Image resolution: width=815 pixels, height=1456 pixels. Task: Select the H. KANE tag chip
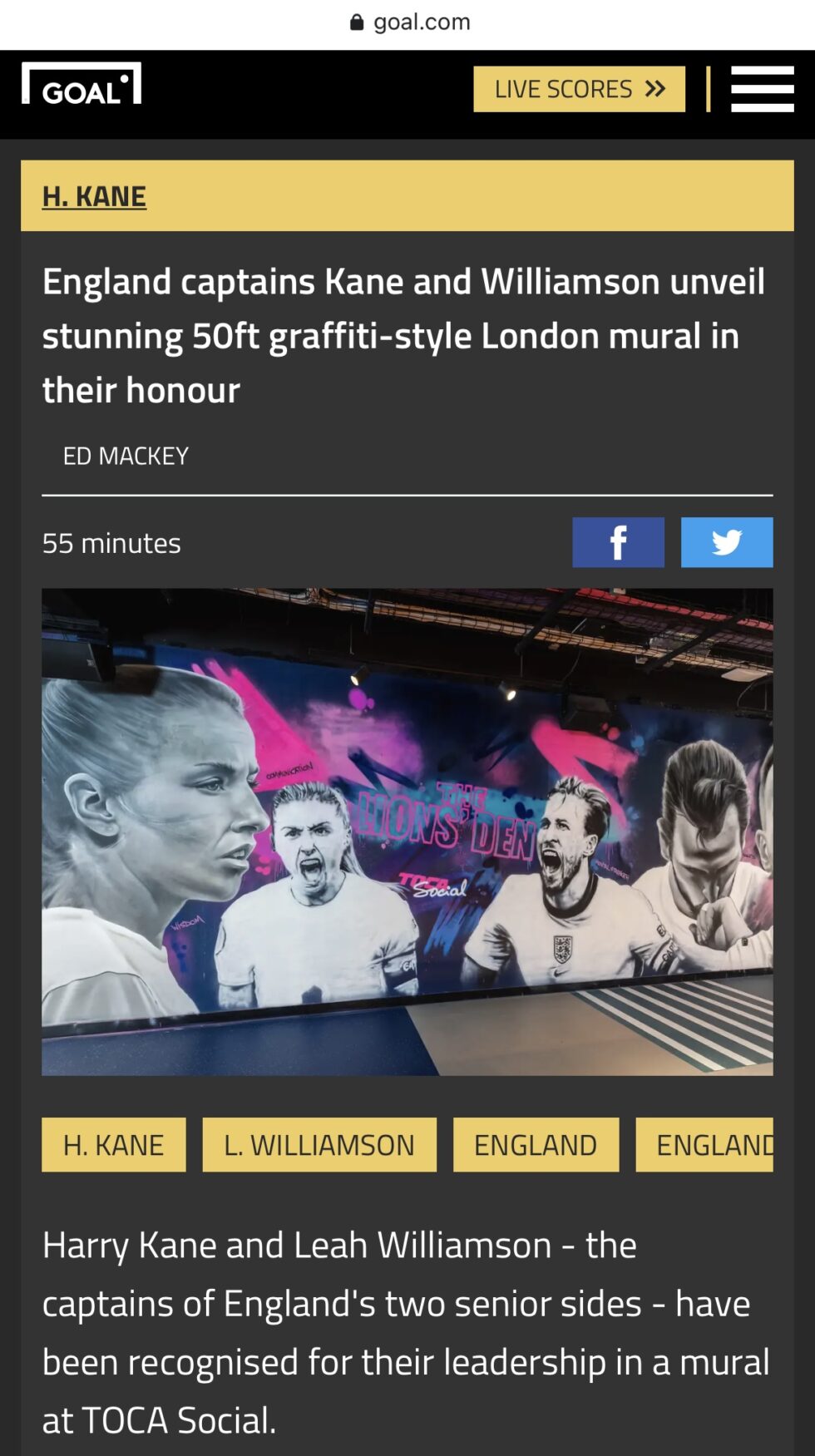click(114, 1145)
